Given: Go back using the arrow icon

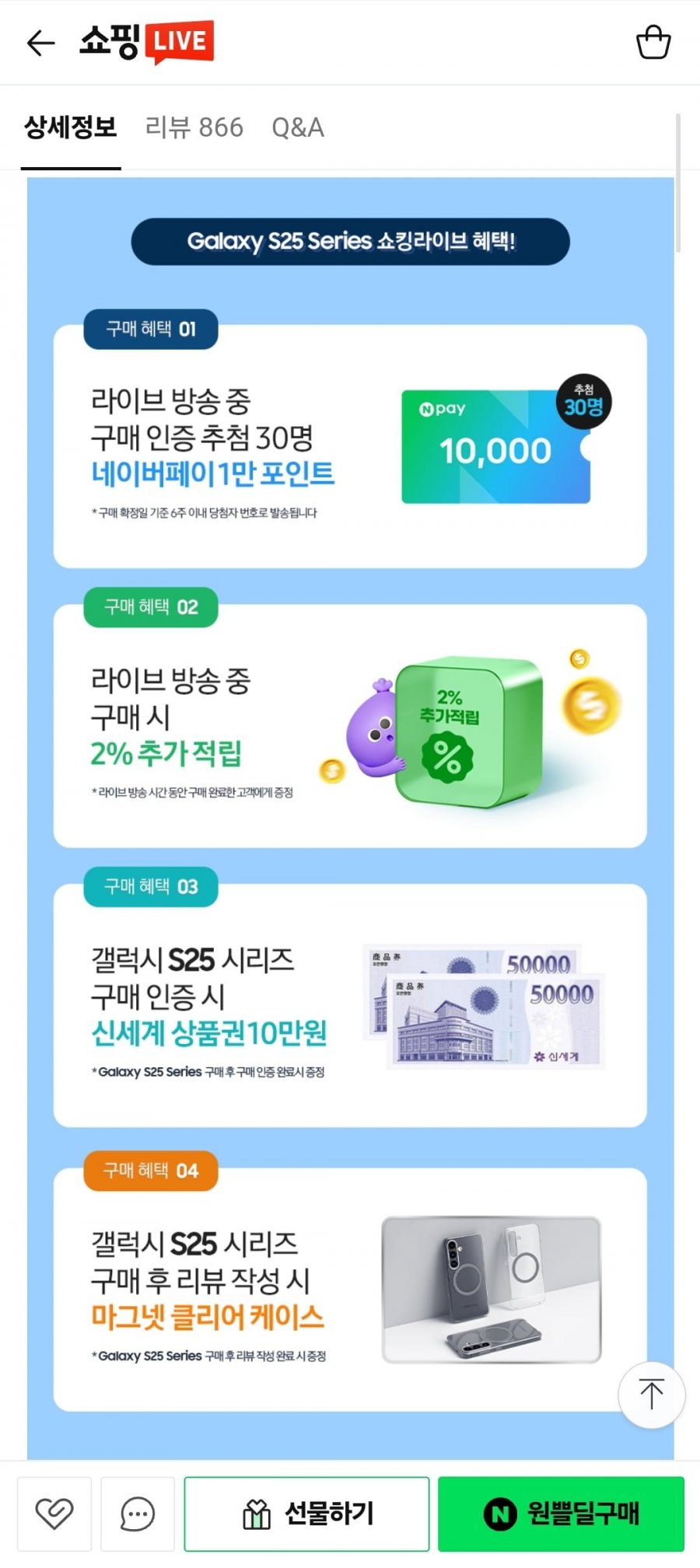Looking at the screenshot, I should [40, 43].
